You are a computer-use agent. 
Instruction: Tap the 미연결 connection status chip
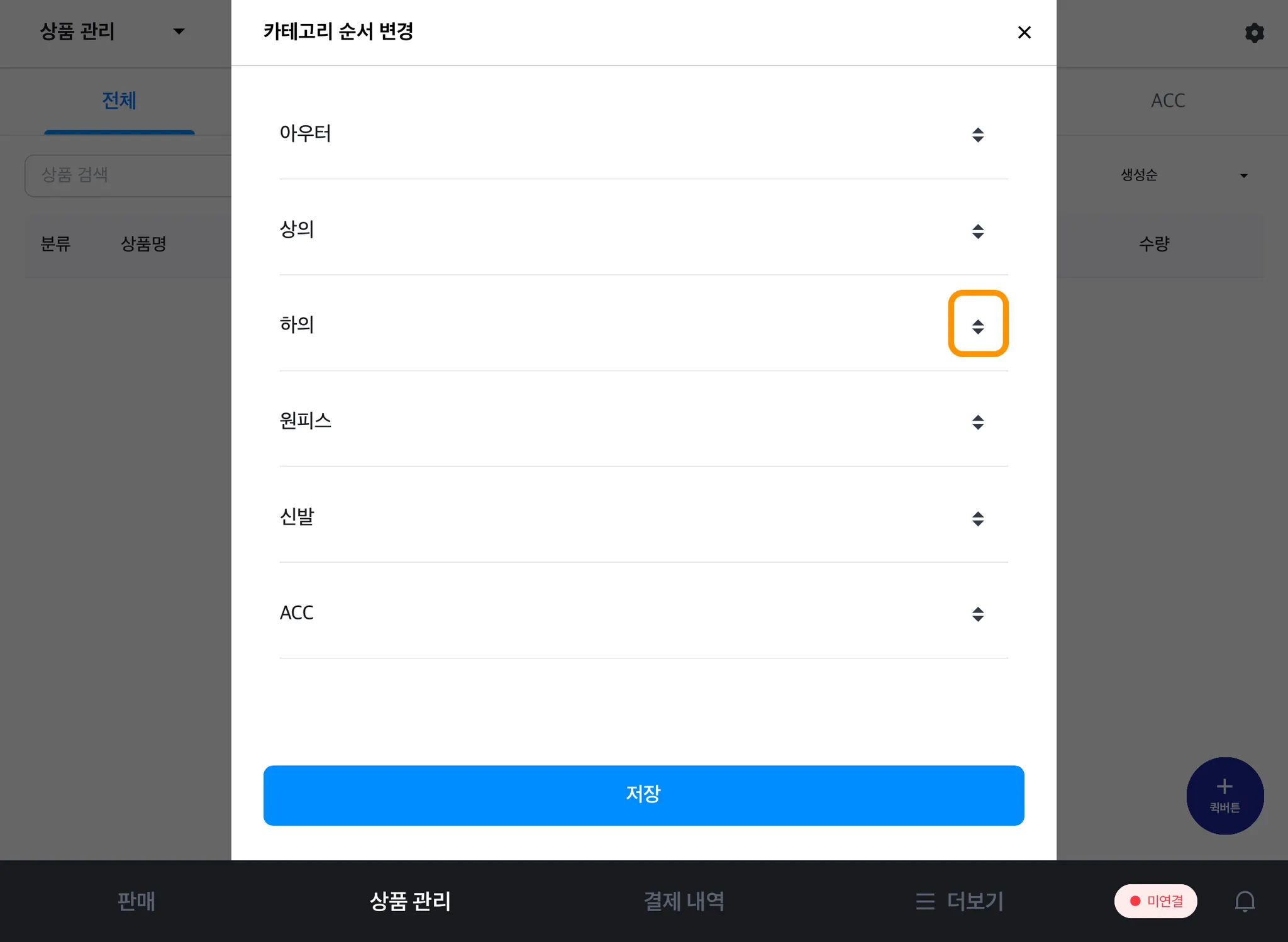click(1155, 901)
